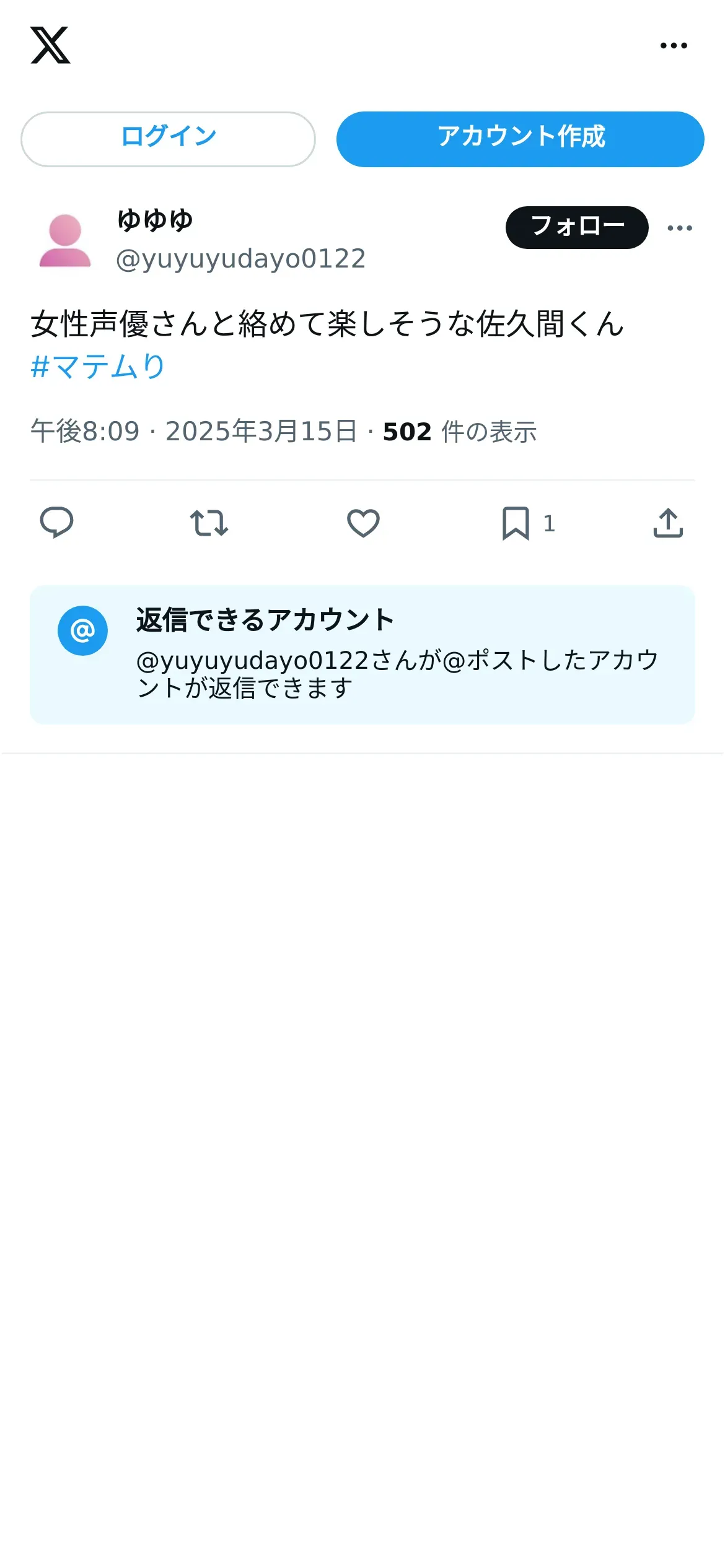Reply to the post
725x1568 pixels.
coord(56,523)
